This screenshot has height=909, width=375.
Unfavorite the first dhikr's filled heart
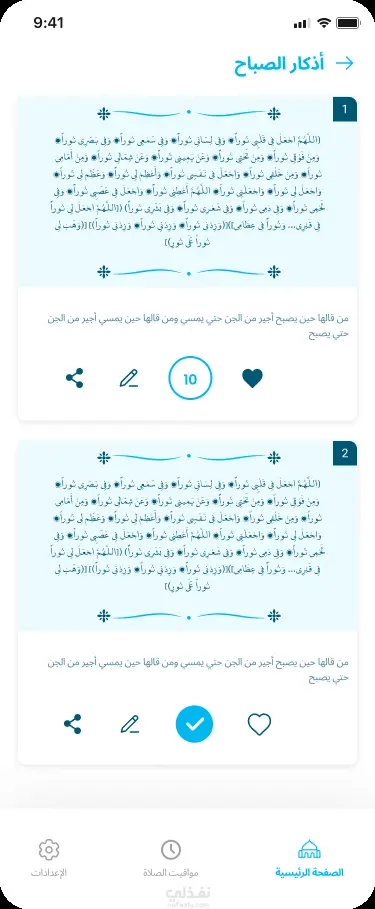tap(252, 379)
